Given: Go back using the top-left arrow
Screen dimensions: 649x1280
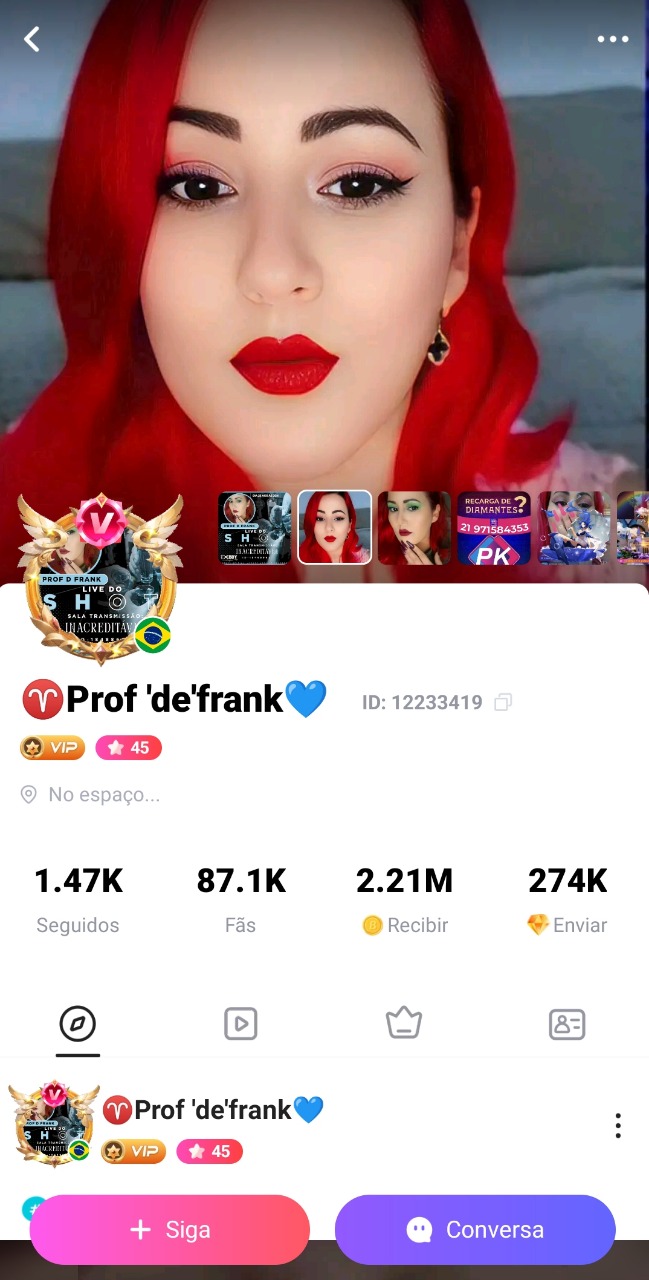Looking at the screenshot, I should [x=32, y=40].
